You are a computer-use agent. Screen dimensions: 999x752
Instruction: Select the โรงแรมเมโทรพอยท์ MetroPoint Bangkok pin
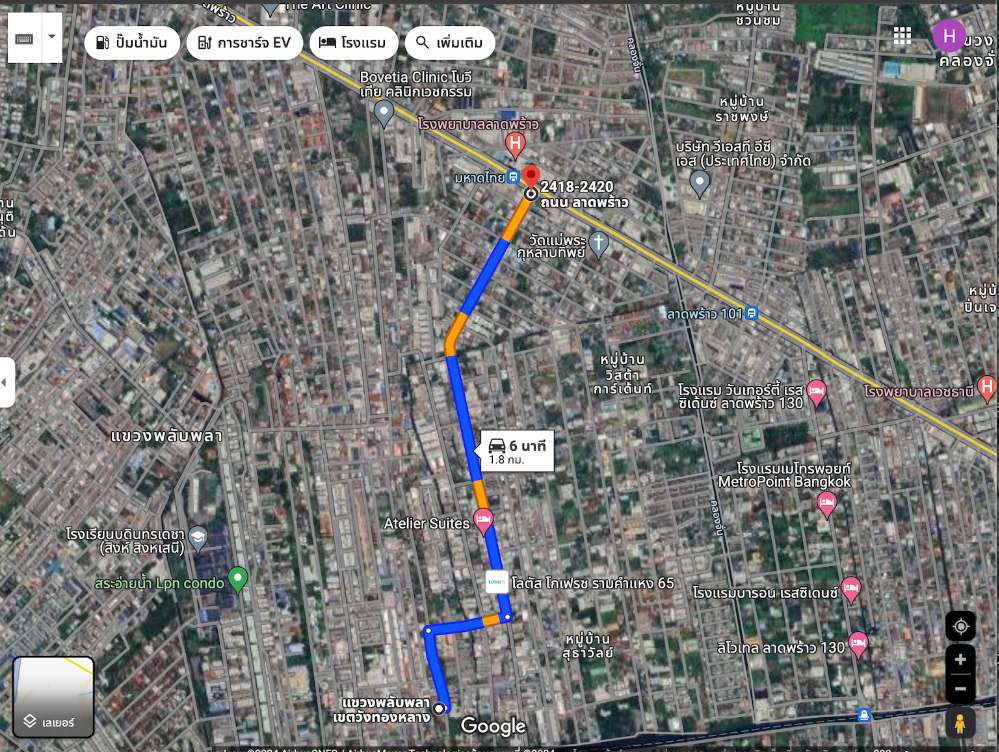826,505
